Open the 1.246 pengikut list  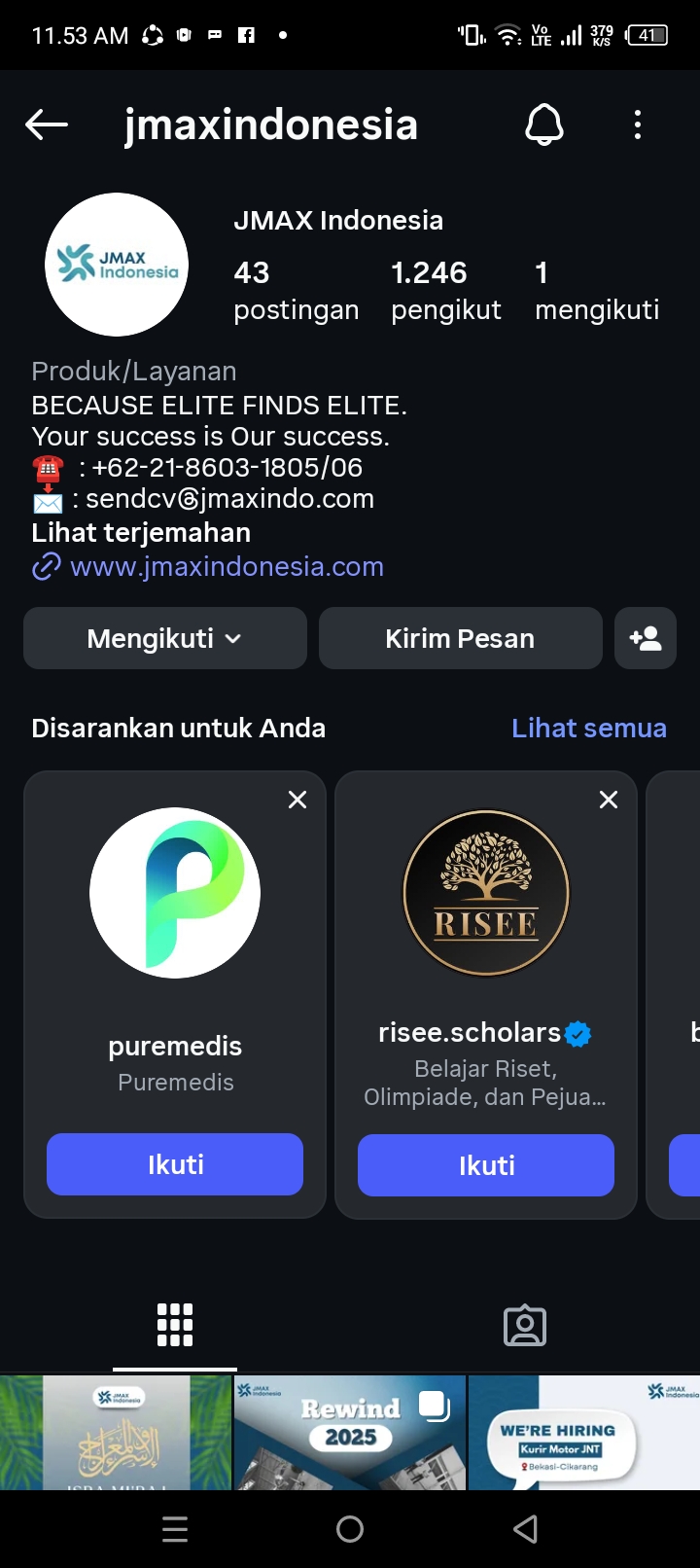click(445, 290)
